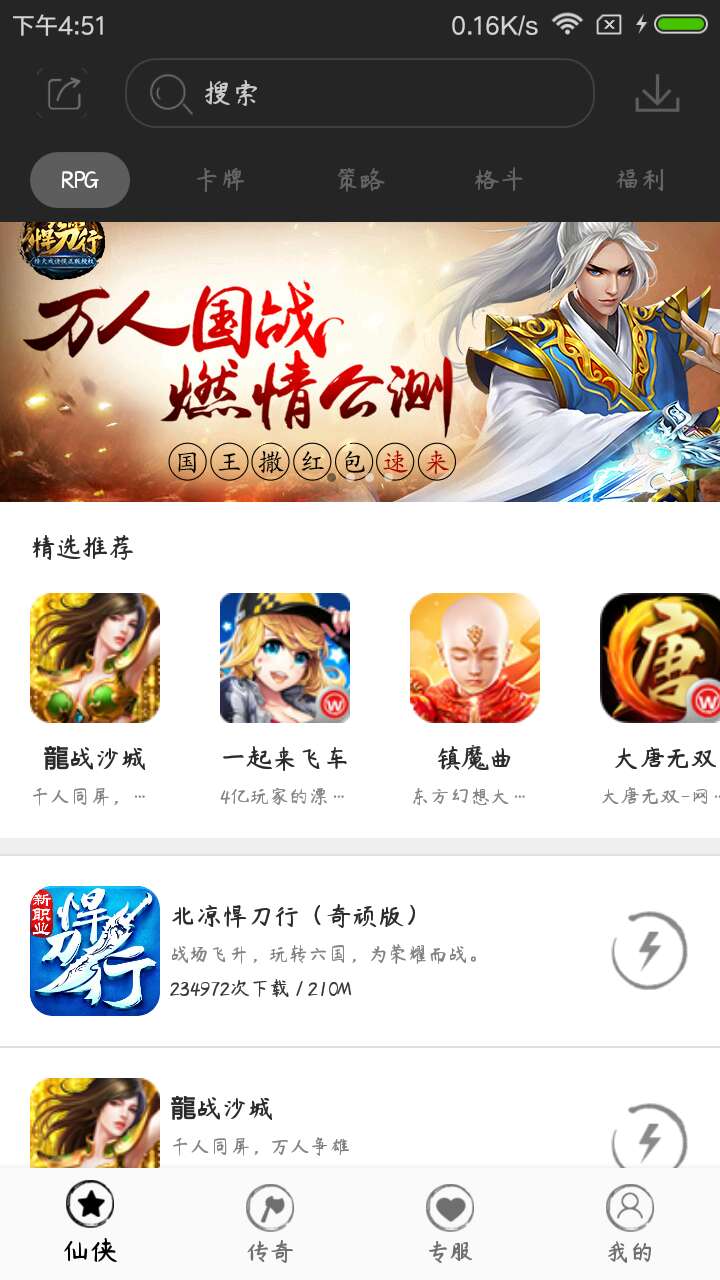The height and width of the screenshot is (1280, 720).
Task: Go to the 仙侠 bottom tab
Action: pos(90,1222)
